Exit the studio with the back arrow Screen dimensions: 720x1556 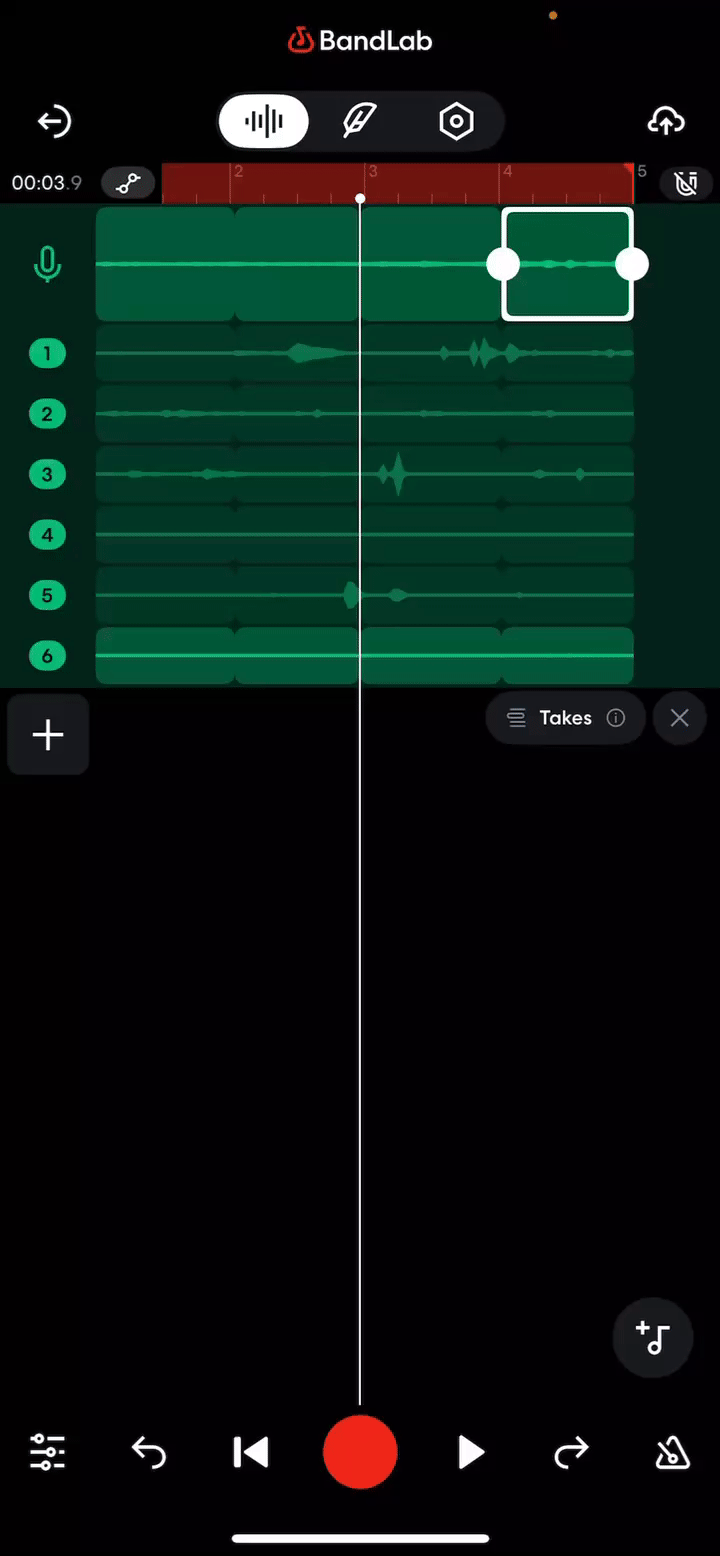click(x=54, y=122)
